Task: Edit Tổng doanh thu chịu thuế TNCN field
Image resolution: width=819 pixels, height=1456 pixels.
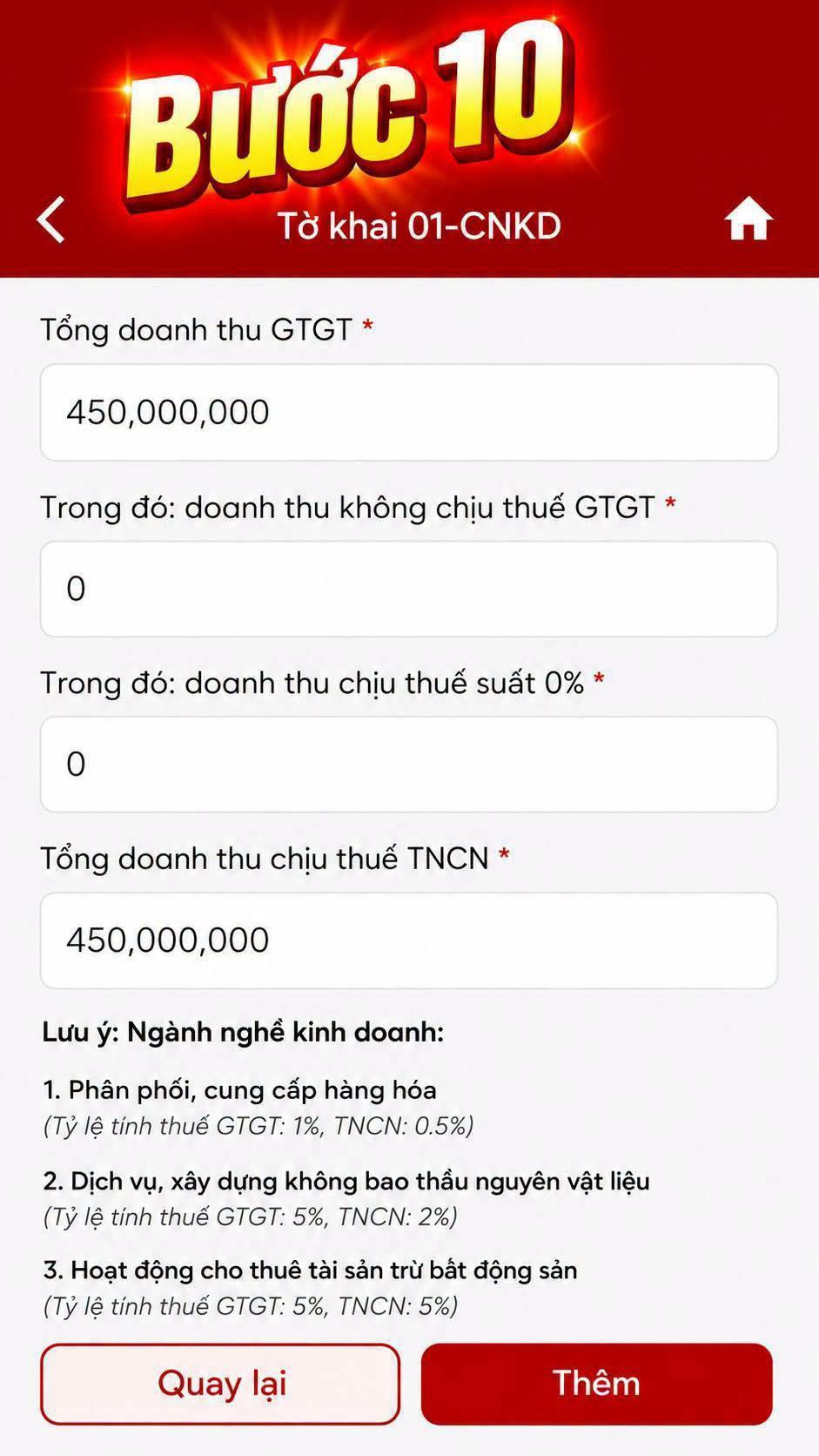Action: point(409,940)
